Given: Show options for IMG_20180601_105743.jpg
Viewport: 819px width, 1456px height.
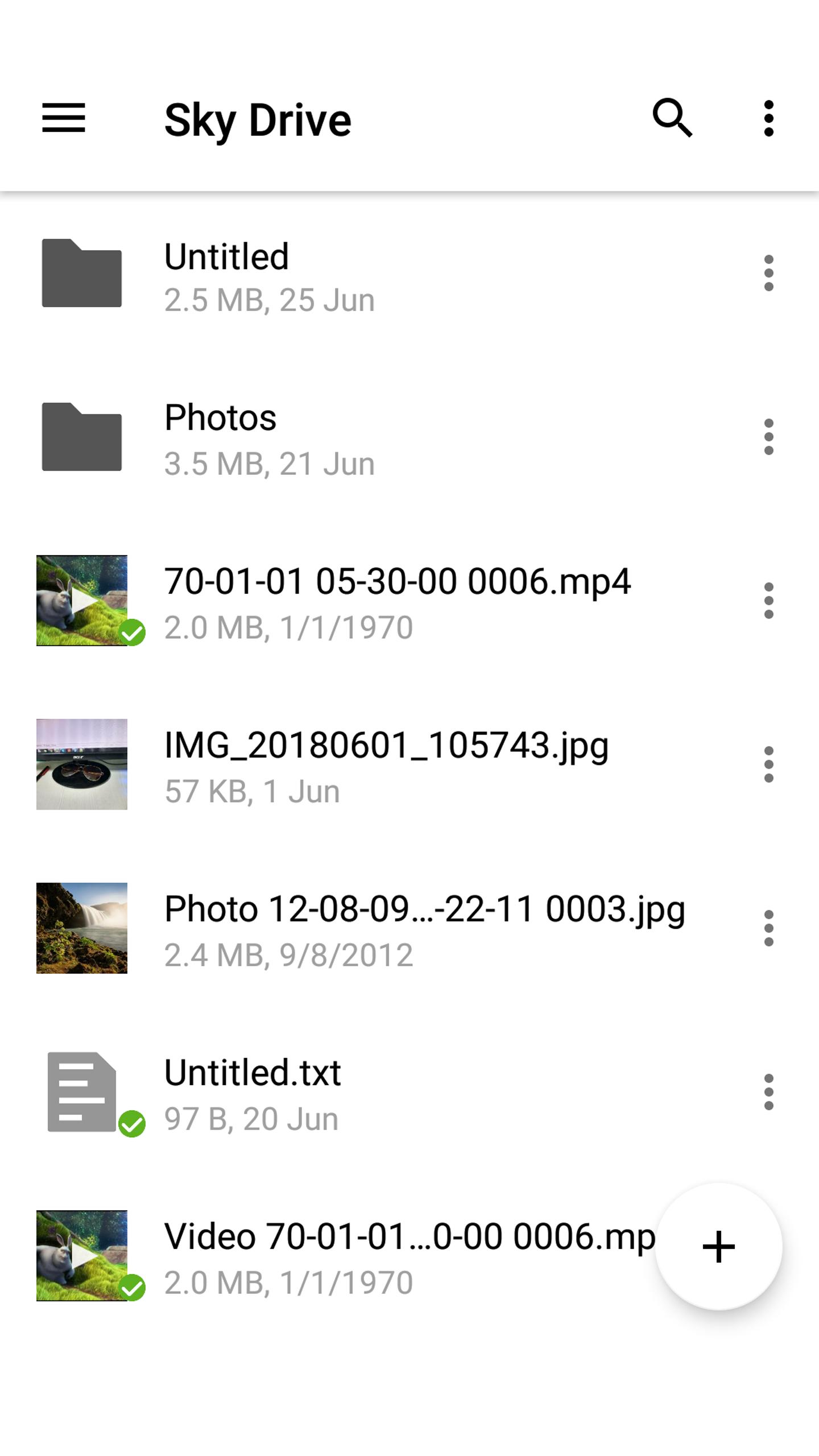Looking at the screenshot, I should (x=768, y=764).
